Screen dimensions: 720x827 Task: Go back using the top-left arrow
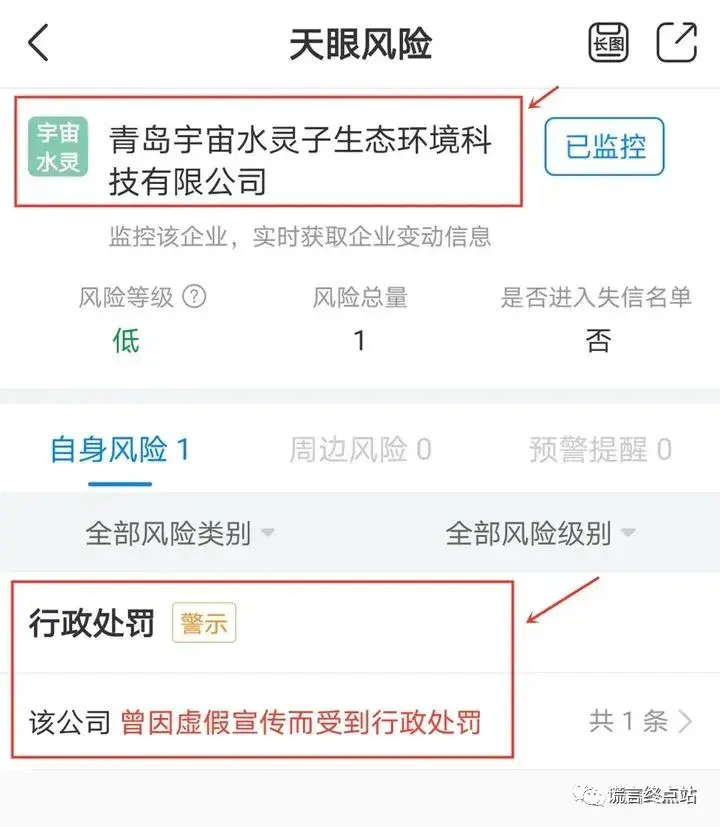click(x=38, y=42)
